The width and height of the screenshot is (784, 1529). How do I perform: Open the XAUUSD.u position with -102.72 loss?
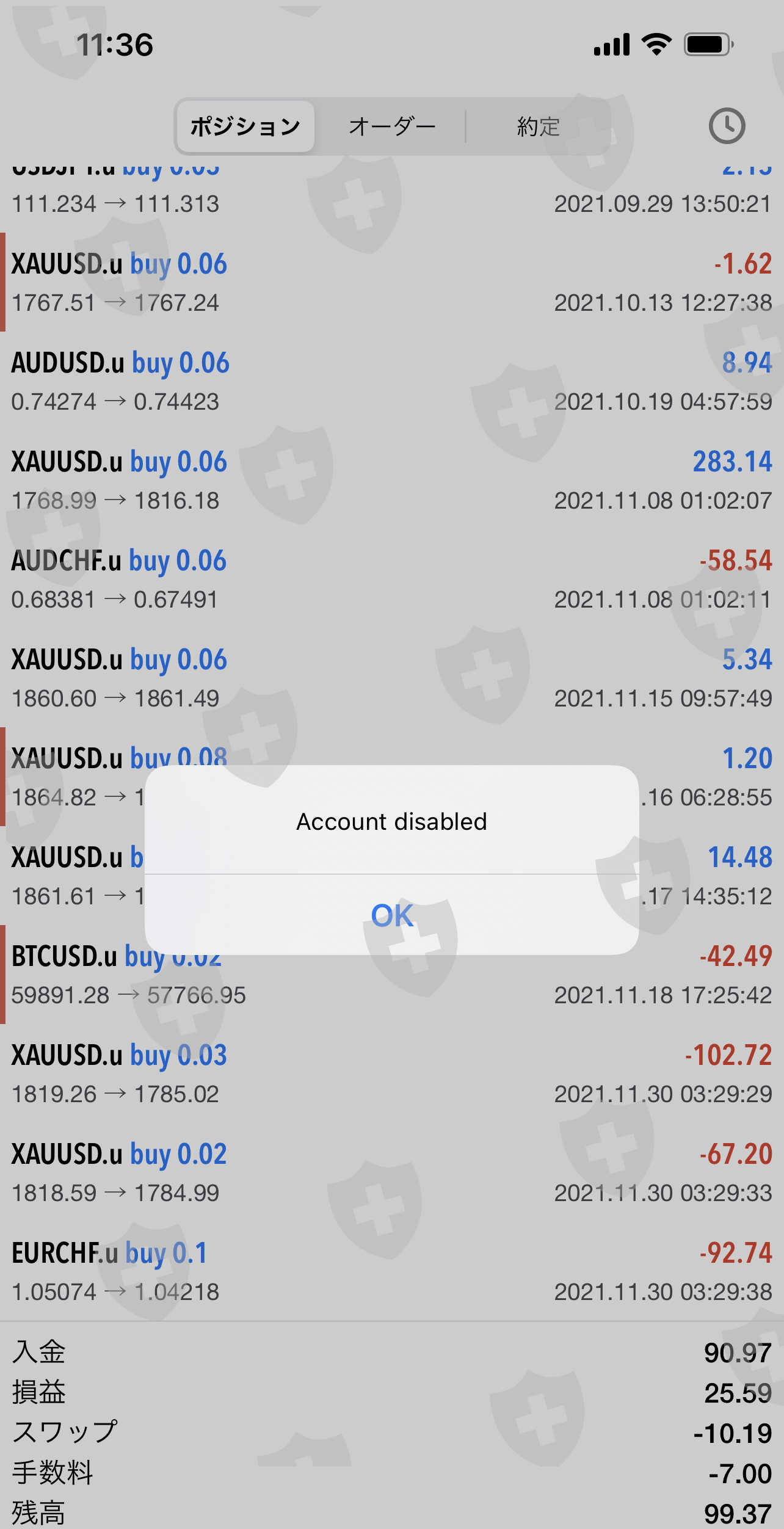pos(391,1073)
